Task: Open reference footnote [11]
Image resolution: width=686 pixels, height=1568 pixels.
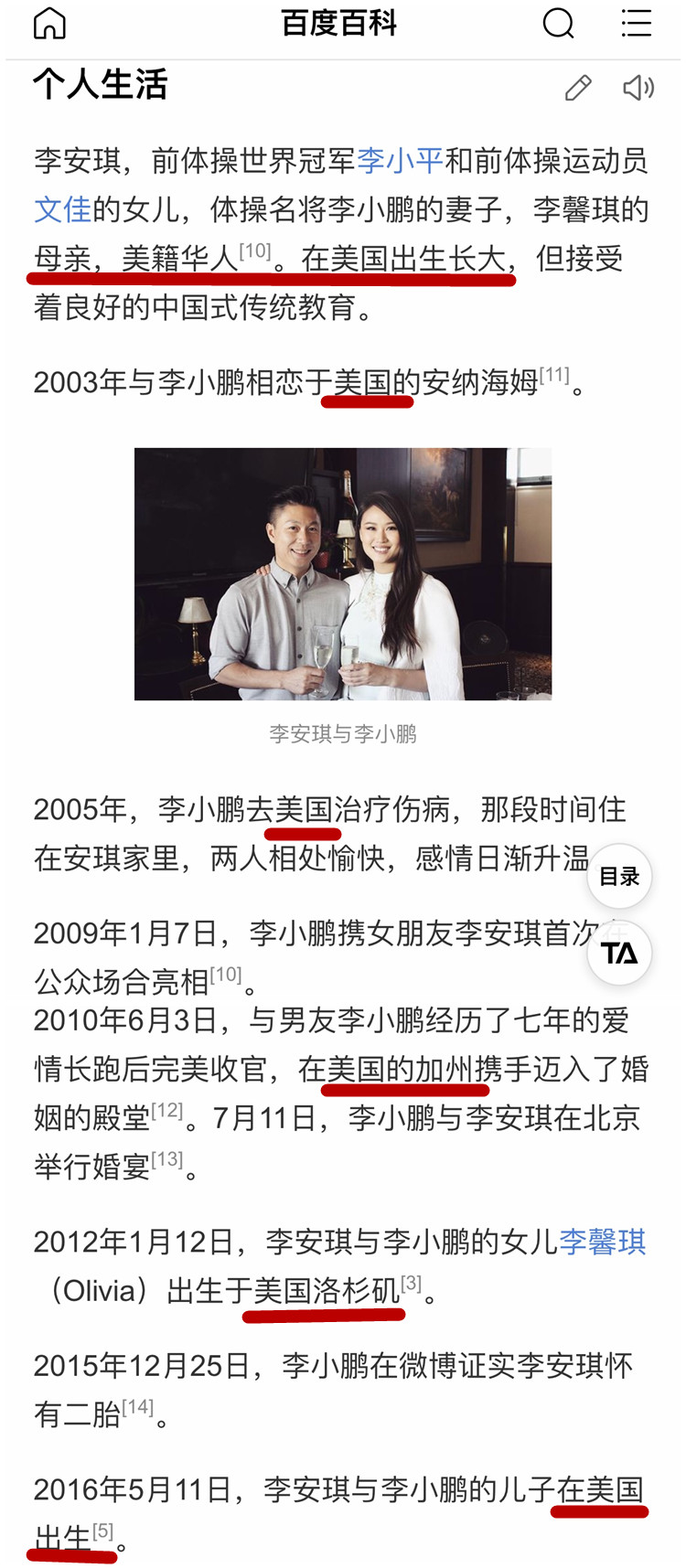Action: pyautogui.click(x=554, y=375)
